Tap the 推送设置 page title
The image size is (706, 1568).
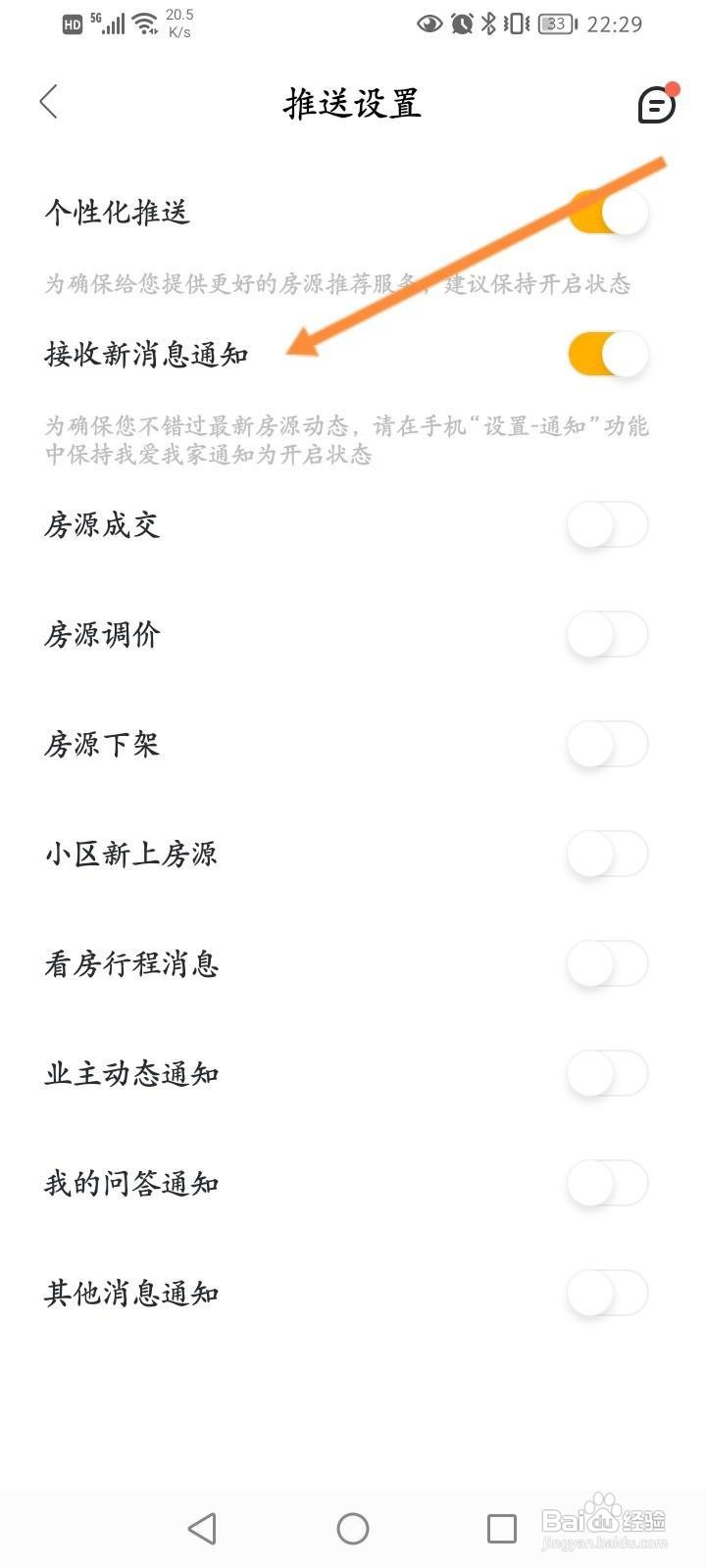[351, 102]
